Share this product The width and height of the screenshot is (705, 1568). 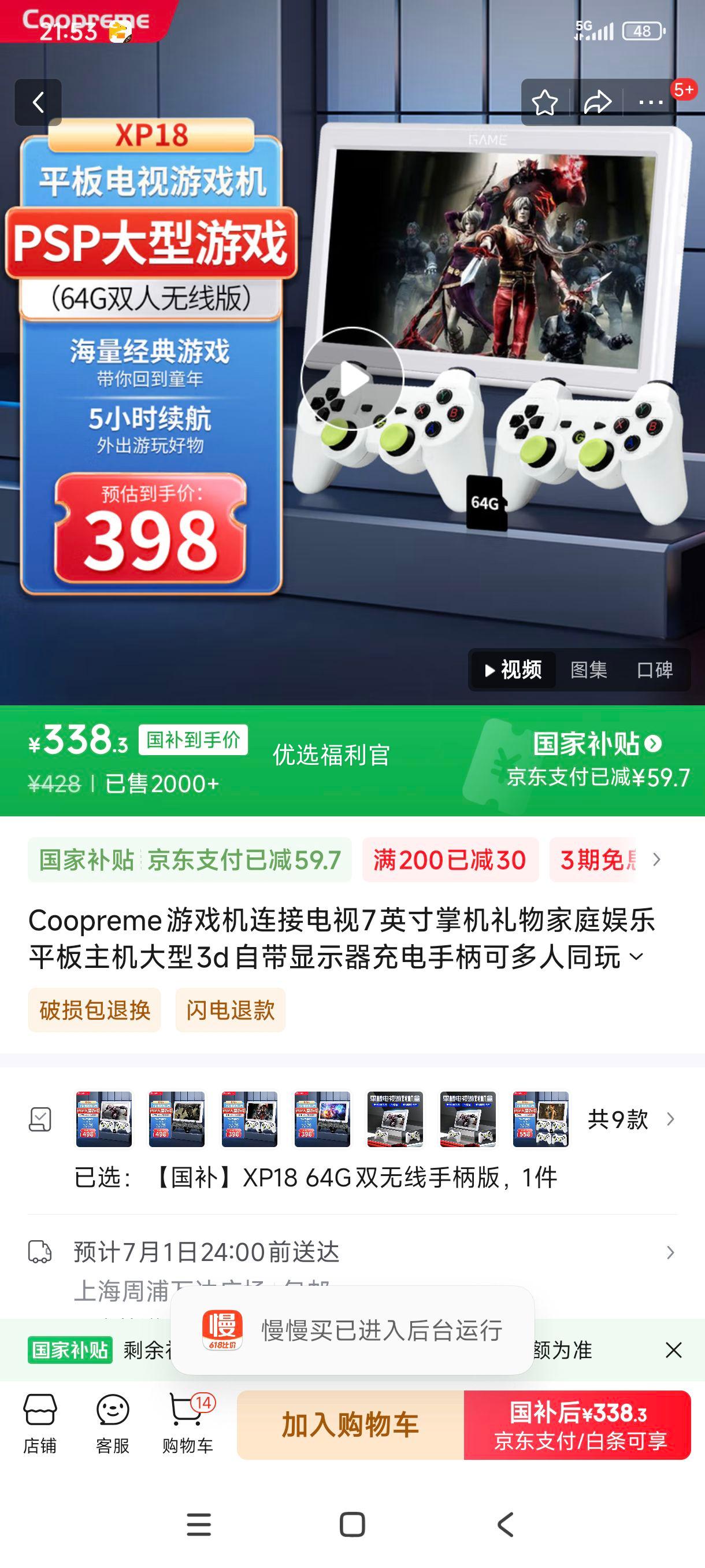[x=598, y=102]
